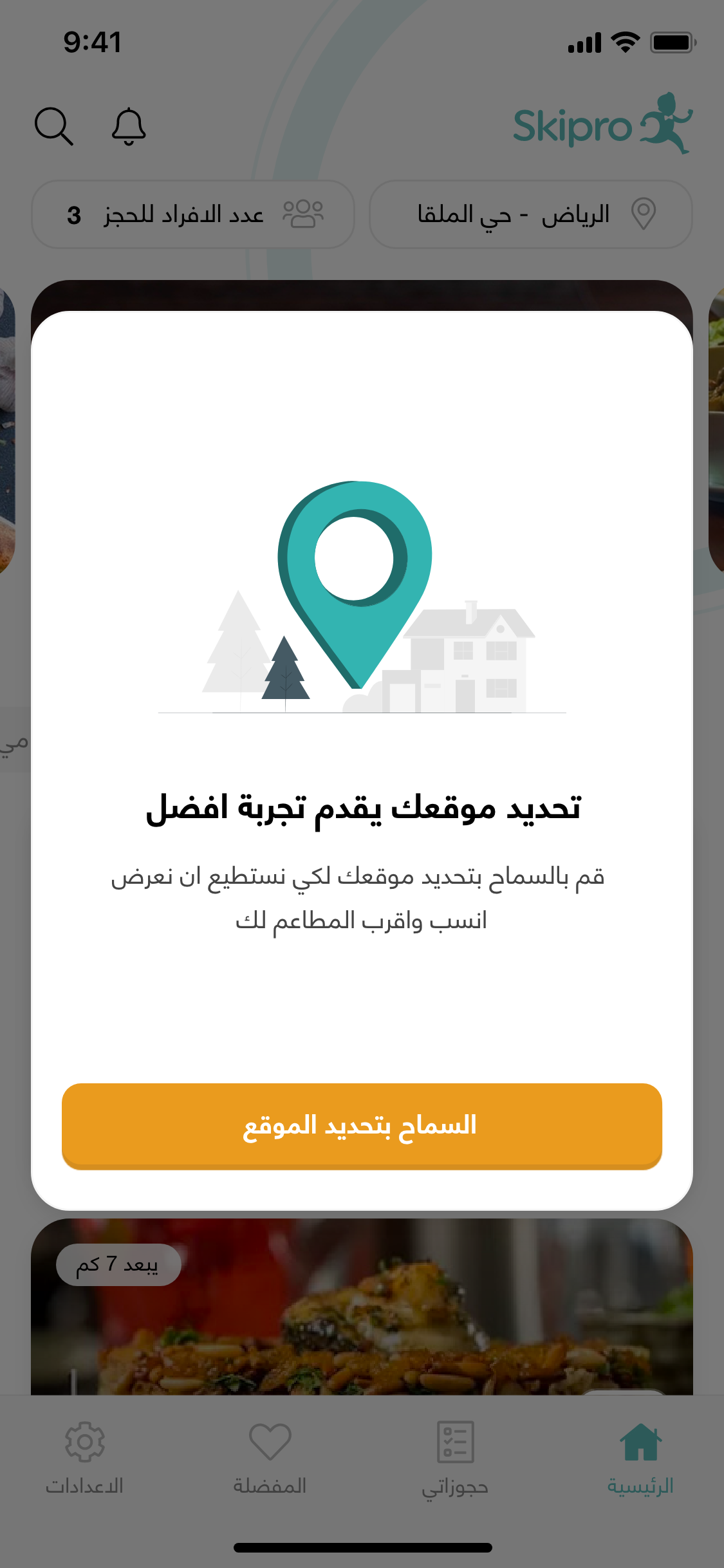Open the notifications bell

pos(129,126)
